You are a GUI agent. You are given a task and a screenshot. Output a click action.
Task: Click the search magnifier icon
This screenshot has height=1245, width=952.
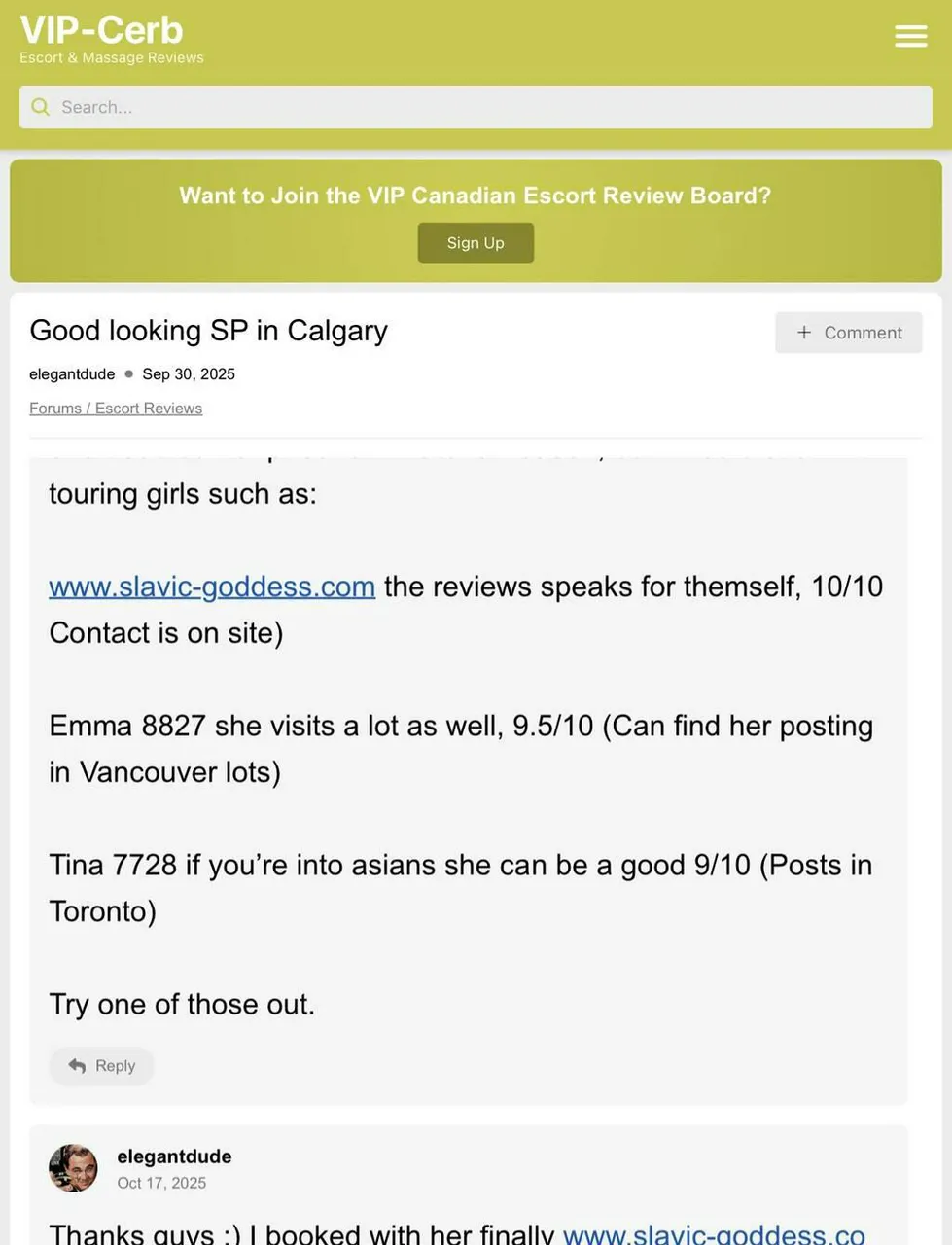(x=40, y=106)
